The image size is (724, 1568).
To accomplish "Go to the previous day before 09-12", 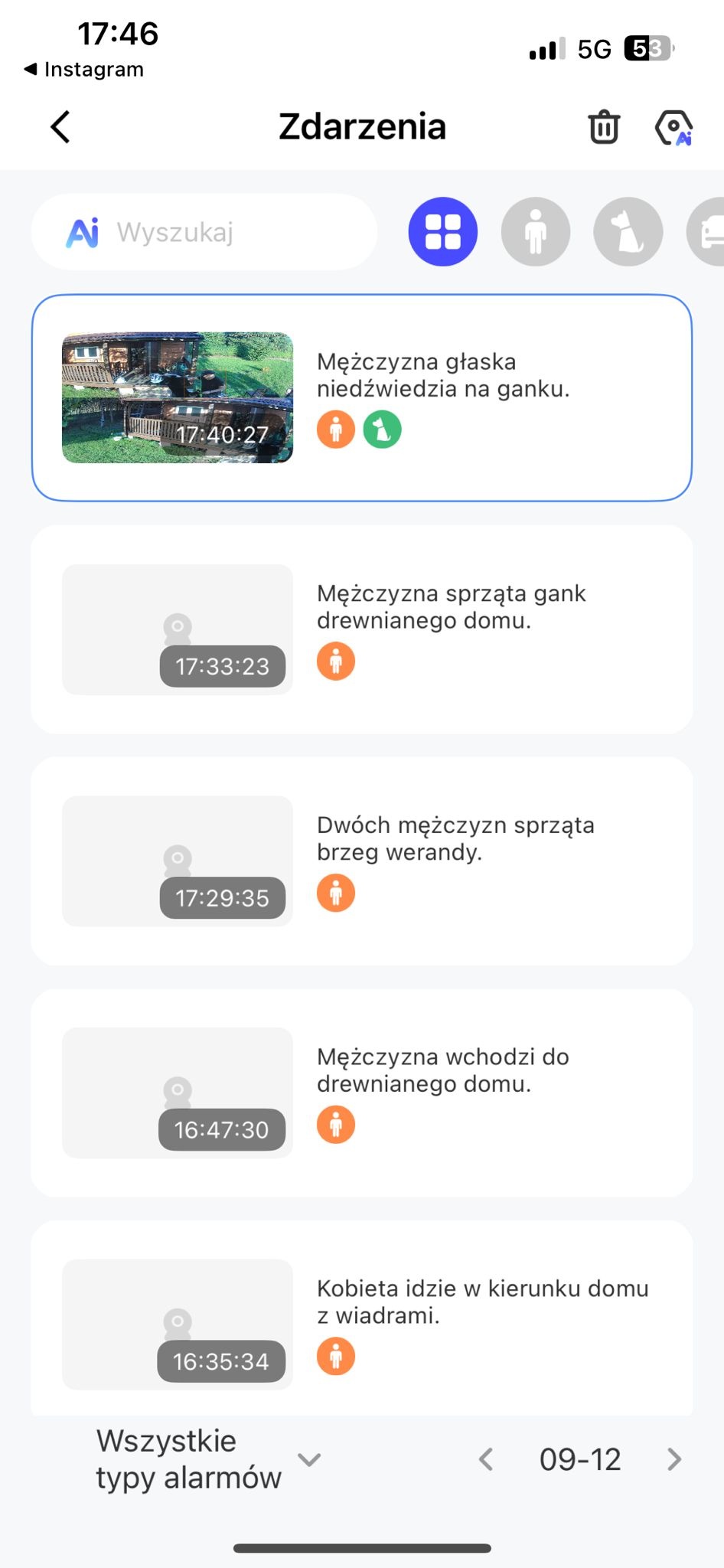I will coord(486,1459).
